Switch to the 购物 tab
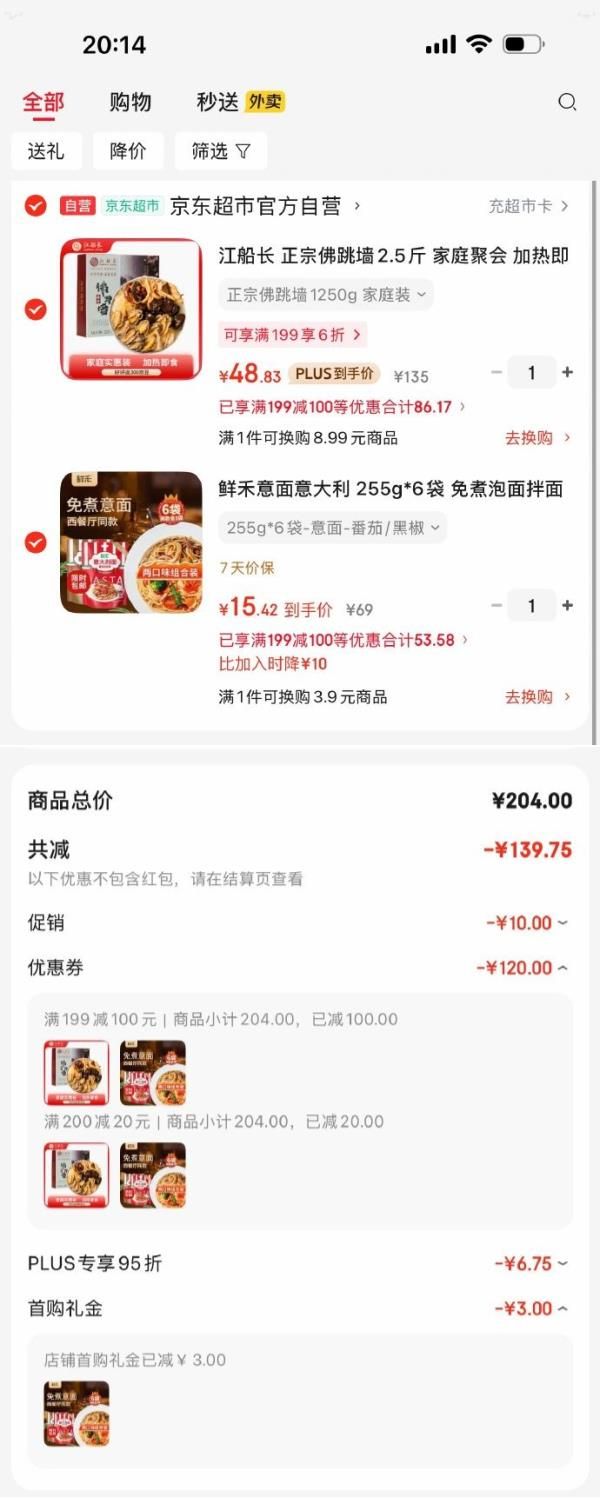600x1499 pixels. pos(130,102)
